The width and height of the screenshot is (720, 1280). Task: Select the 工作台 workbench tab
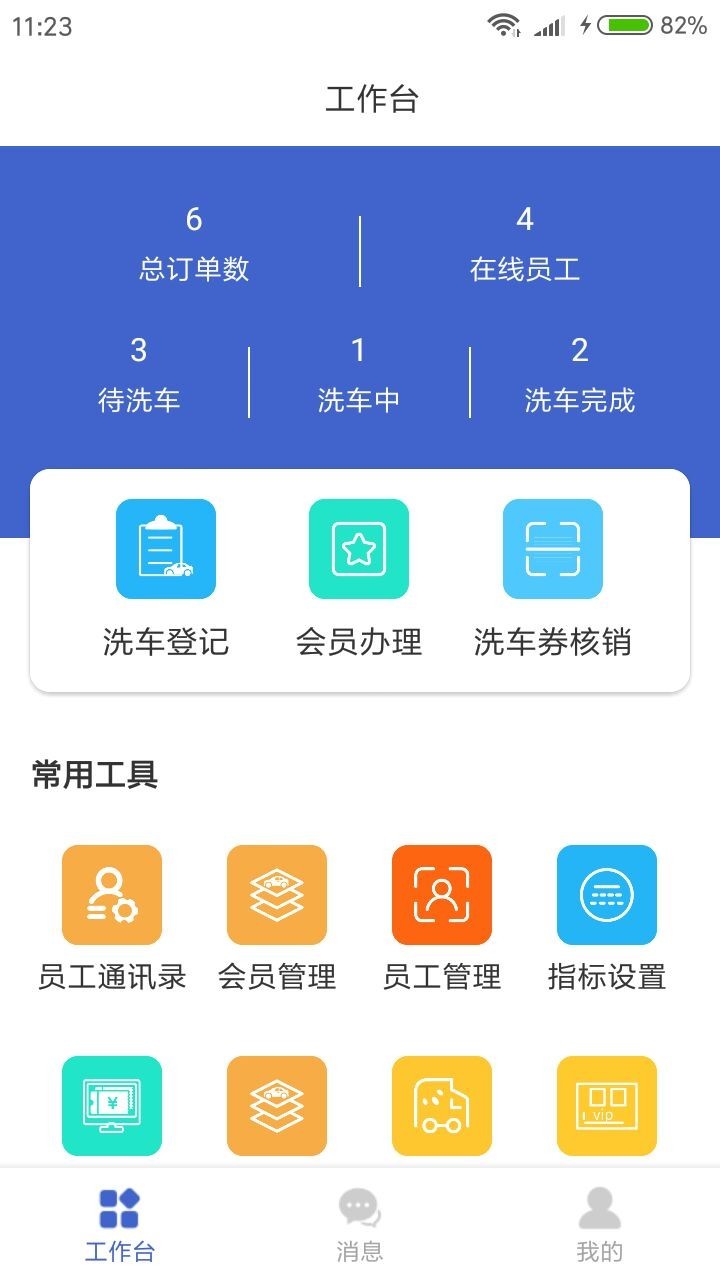coord(119,1220)
